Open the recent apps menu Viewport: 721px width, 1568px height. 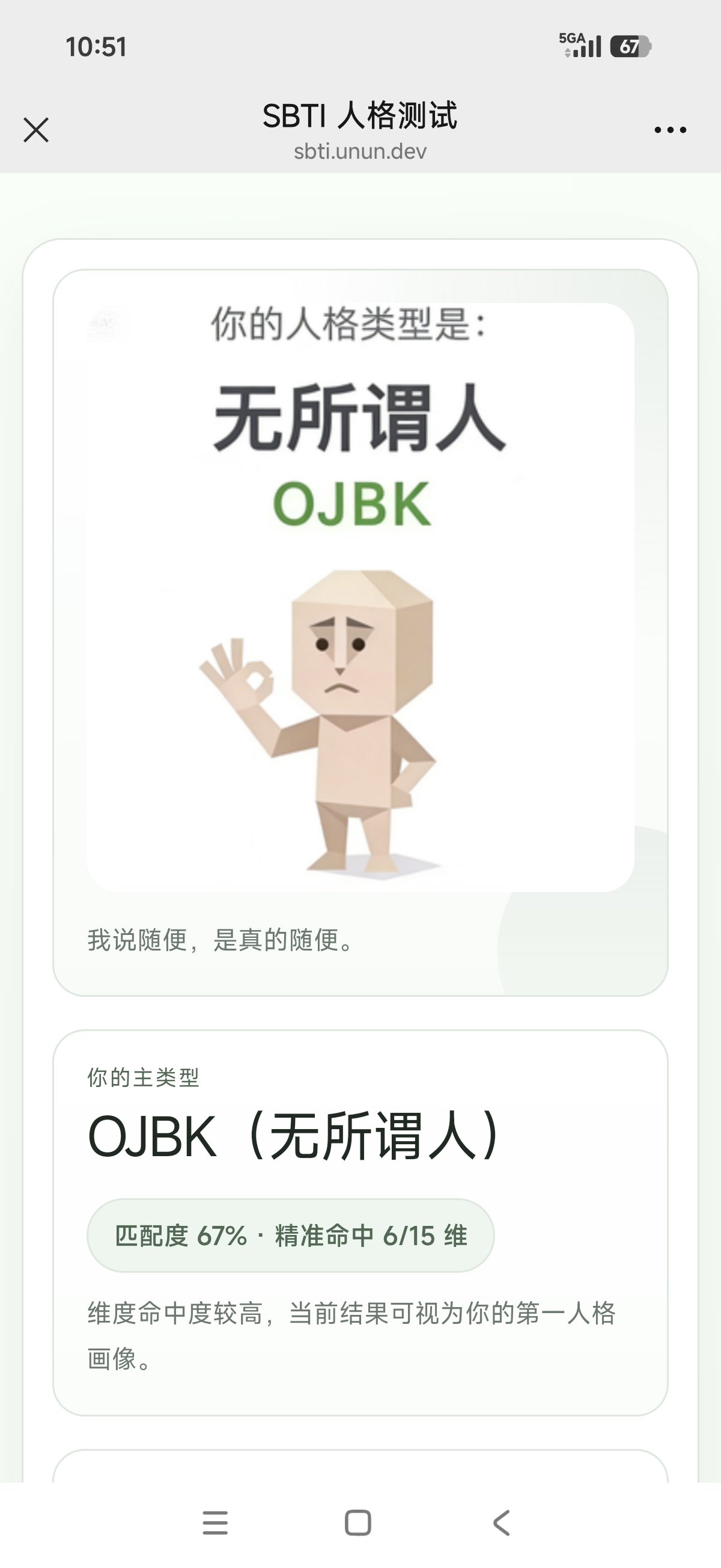(215, 1522)
